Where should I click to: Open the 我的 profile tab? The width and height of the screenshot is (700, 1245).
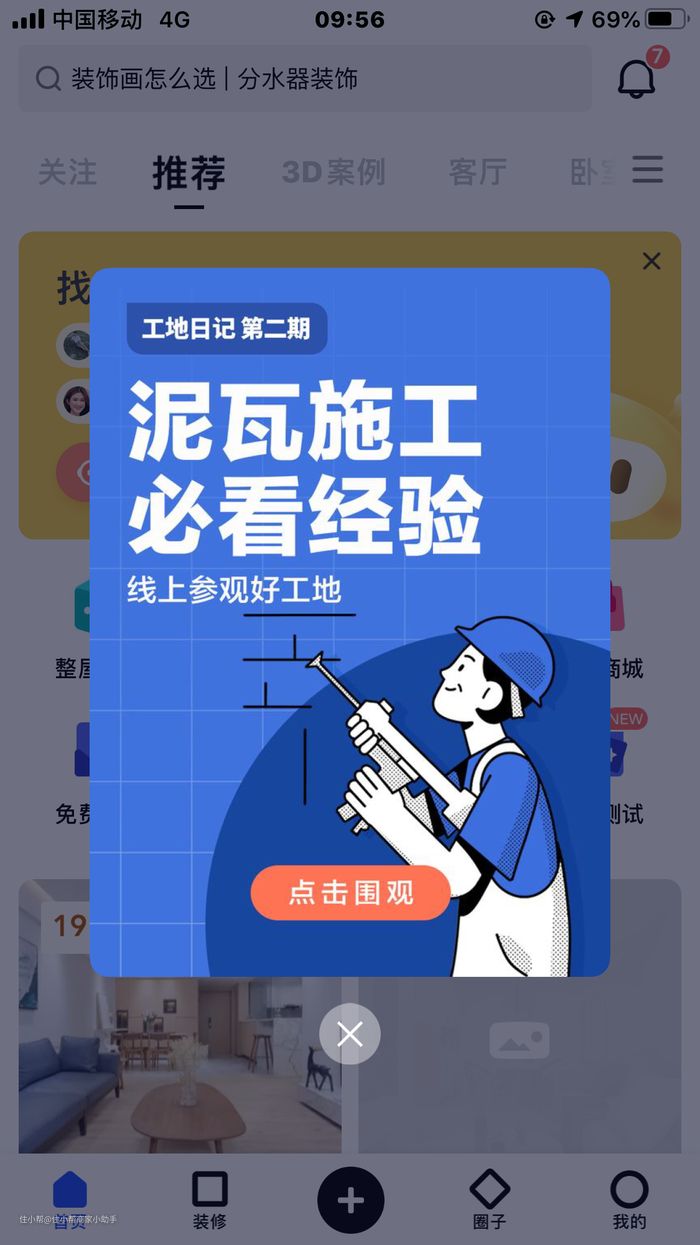[x=629, y=1200]
